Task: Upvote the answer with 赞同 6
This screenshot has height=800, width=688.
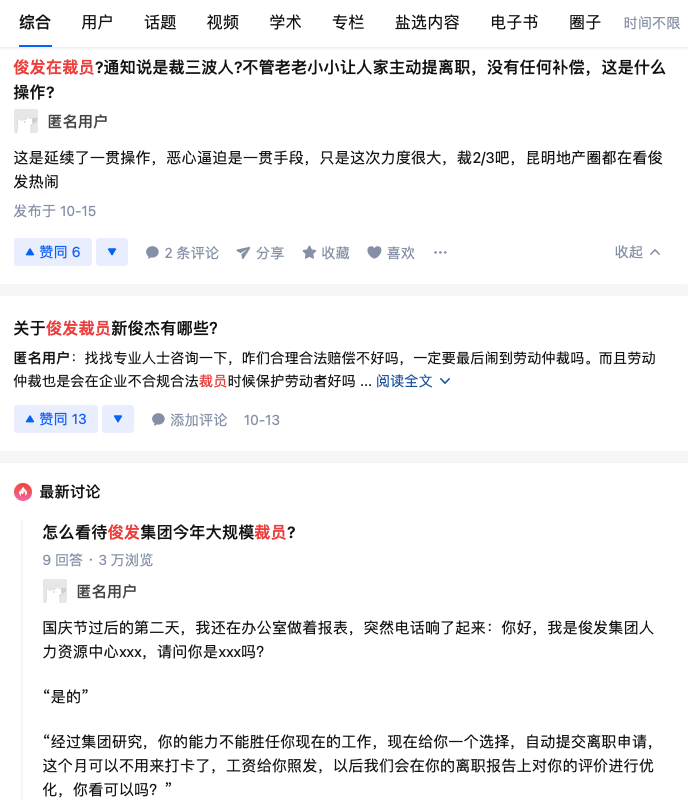Action: (x=53, y=252)
